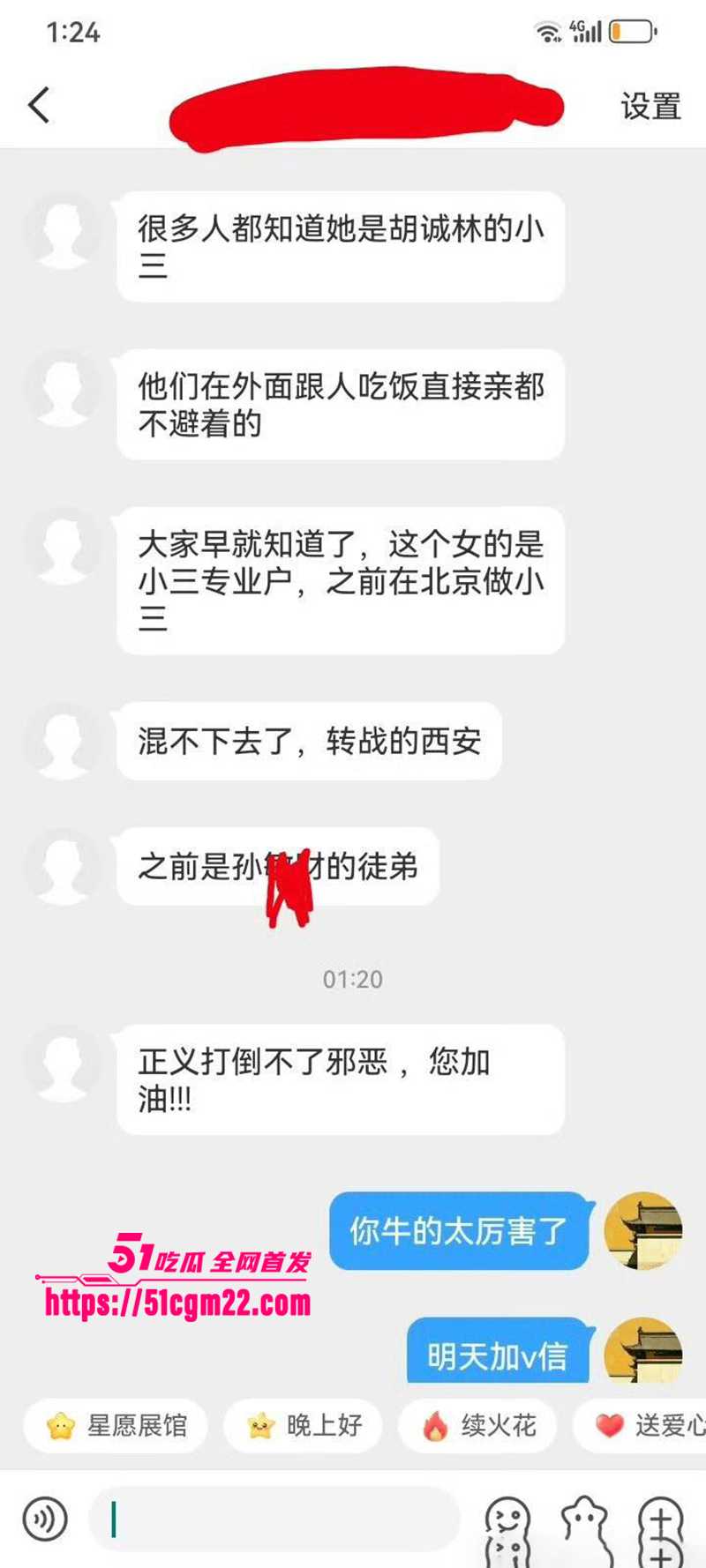
Task: Open 设置 settings menu
Action: [650, 106]
